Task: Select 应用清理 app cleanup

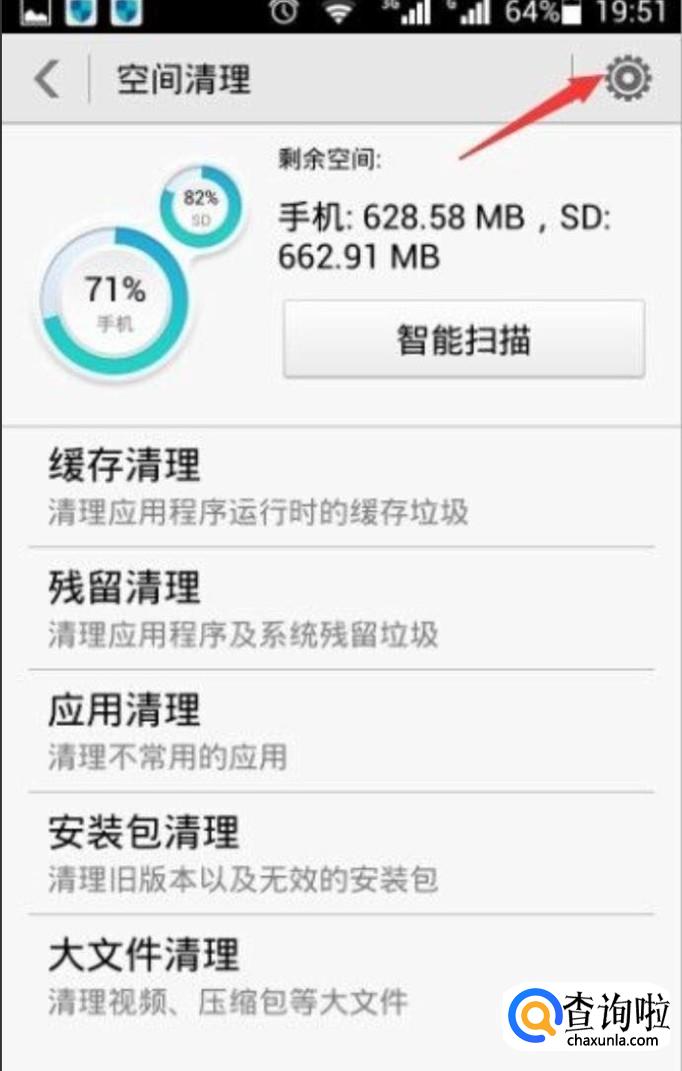Action: pyautogui.click(x=340, y=731)
